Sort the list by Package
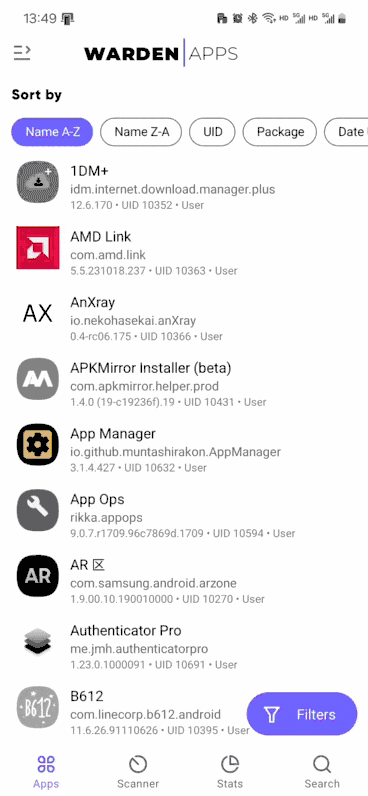Viewport: 368px width, 796px height. pyautogui.click(x=280, y=132)
